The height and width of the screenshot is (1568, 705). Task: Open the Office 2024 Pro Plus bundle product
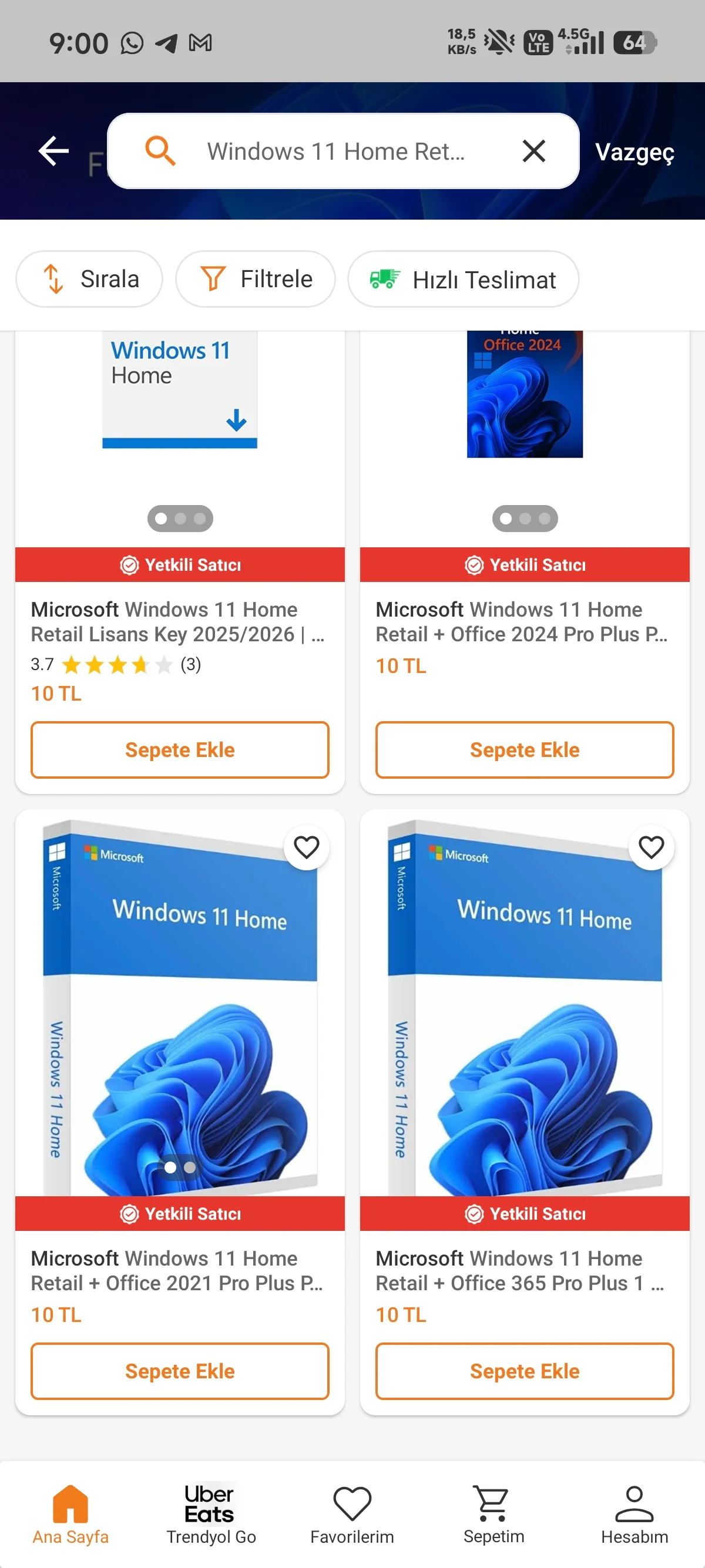tap(522, 621)
